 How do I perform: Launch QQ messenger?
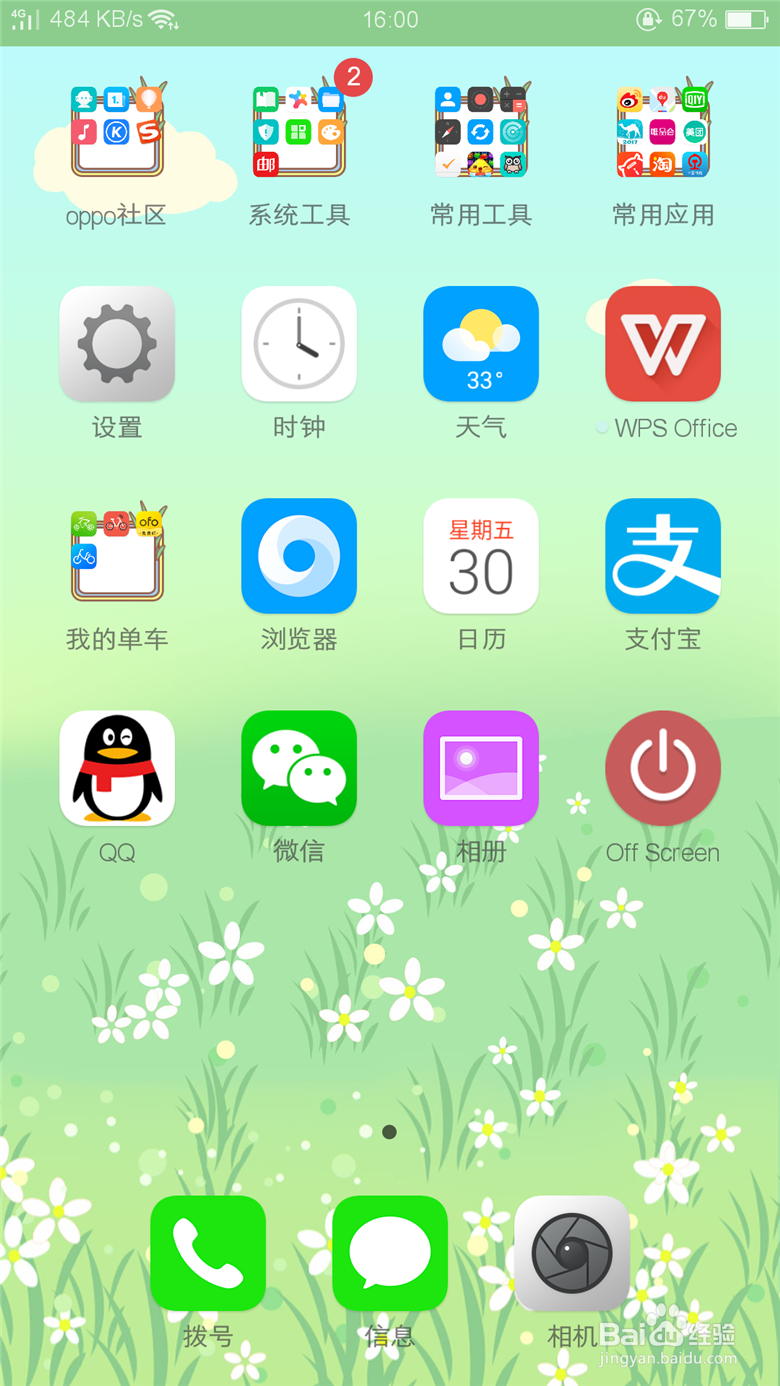pos(117,769)
